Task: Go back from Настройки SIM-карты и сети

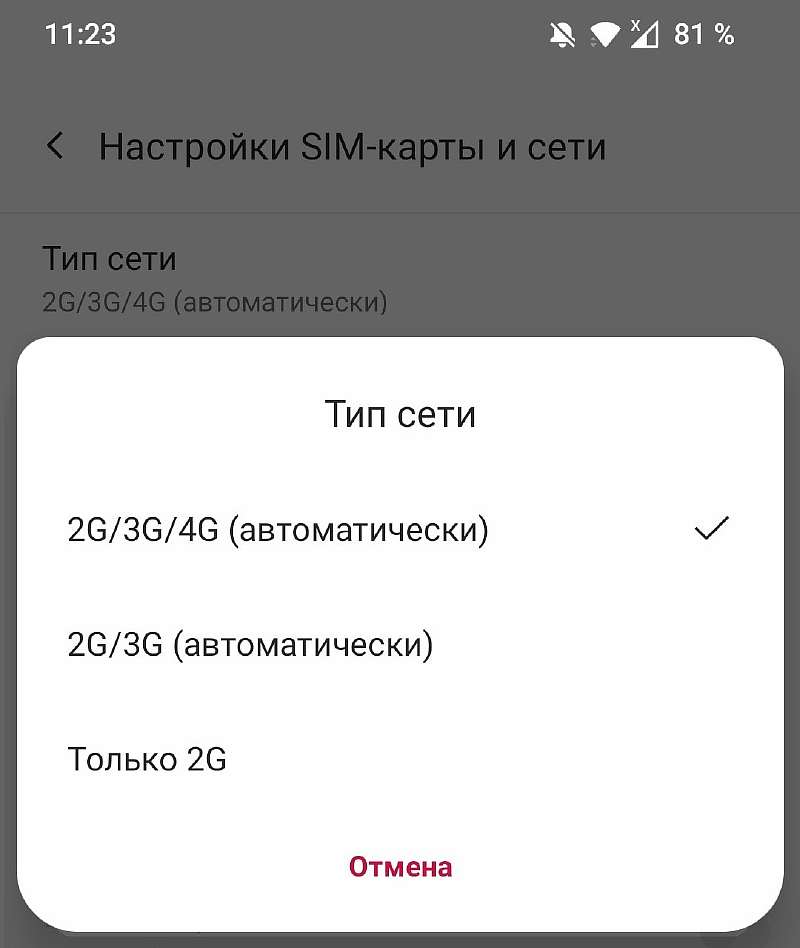Action: click(x=56, y=147)
